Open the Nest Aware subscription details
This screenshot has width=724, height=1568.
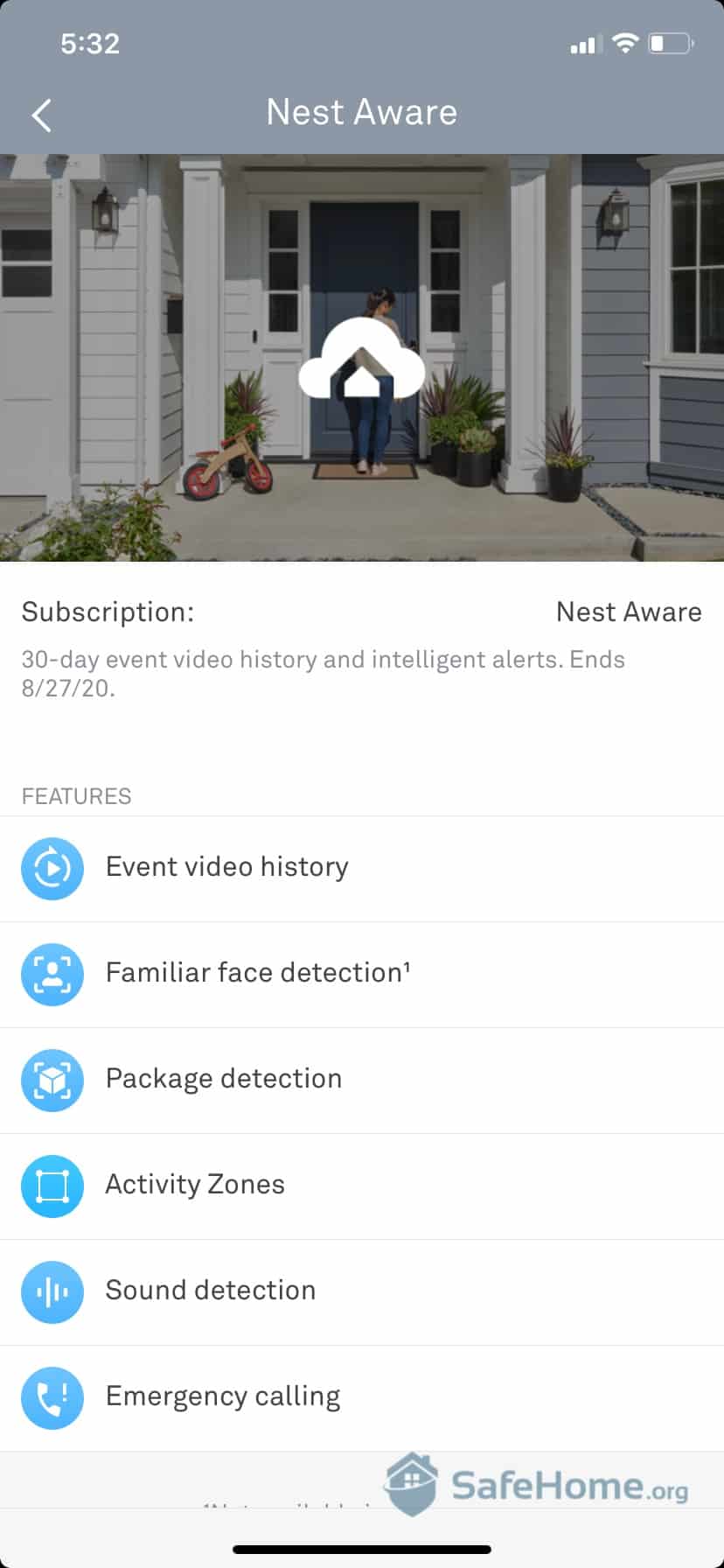[628, 612]
